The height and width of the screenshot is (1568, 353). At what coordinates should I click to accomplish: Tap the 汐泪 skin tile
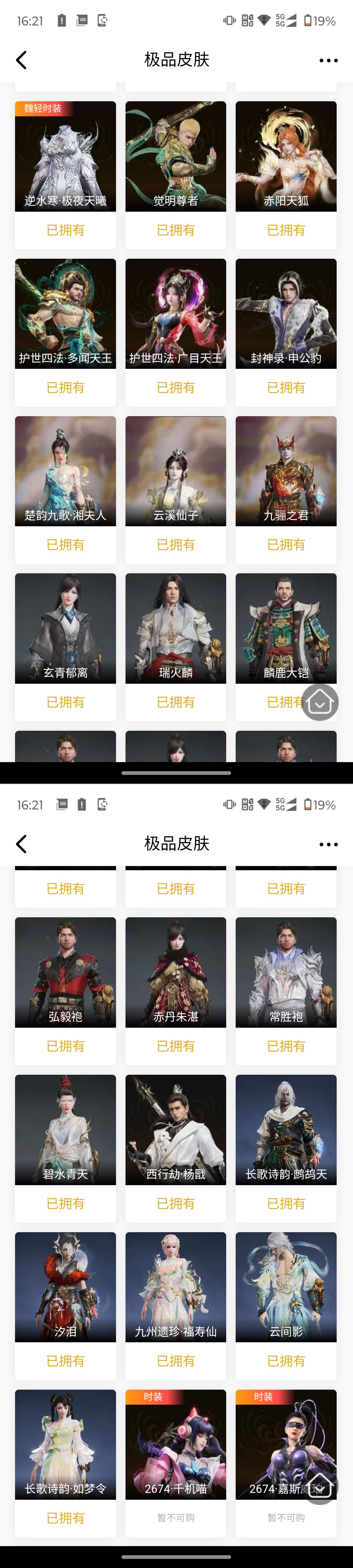(x=65, y=1306)
